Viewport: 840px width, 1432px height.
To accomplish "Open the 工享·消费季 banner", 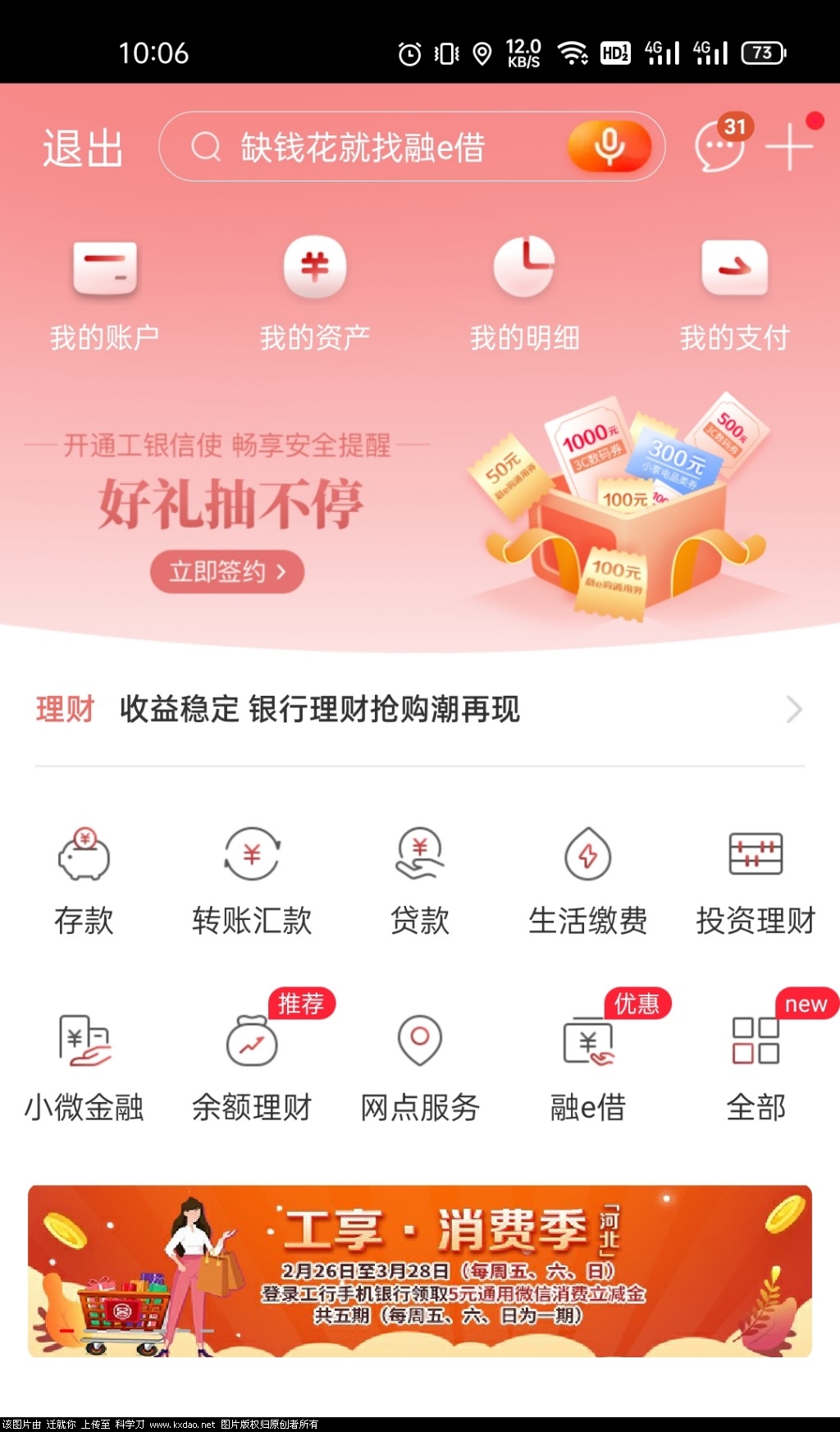I will (420, 1270).
